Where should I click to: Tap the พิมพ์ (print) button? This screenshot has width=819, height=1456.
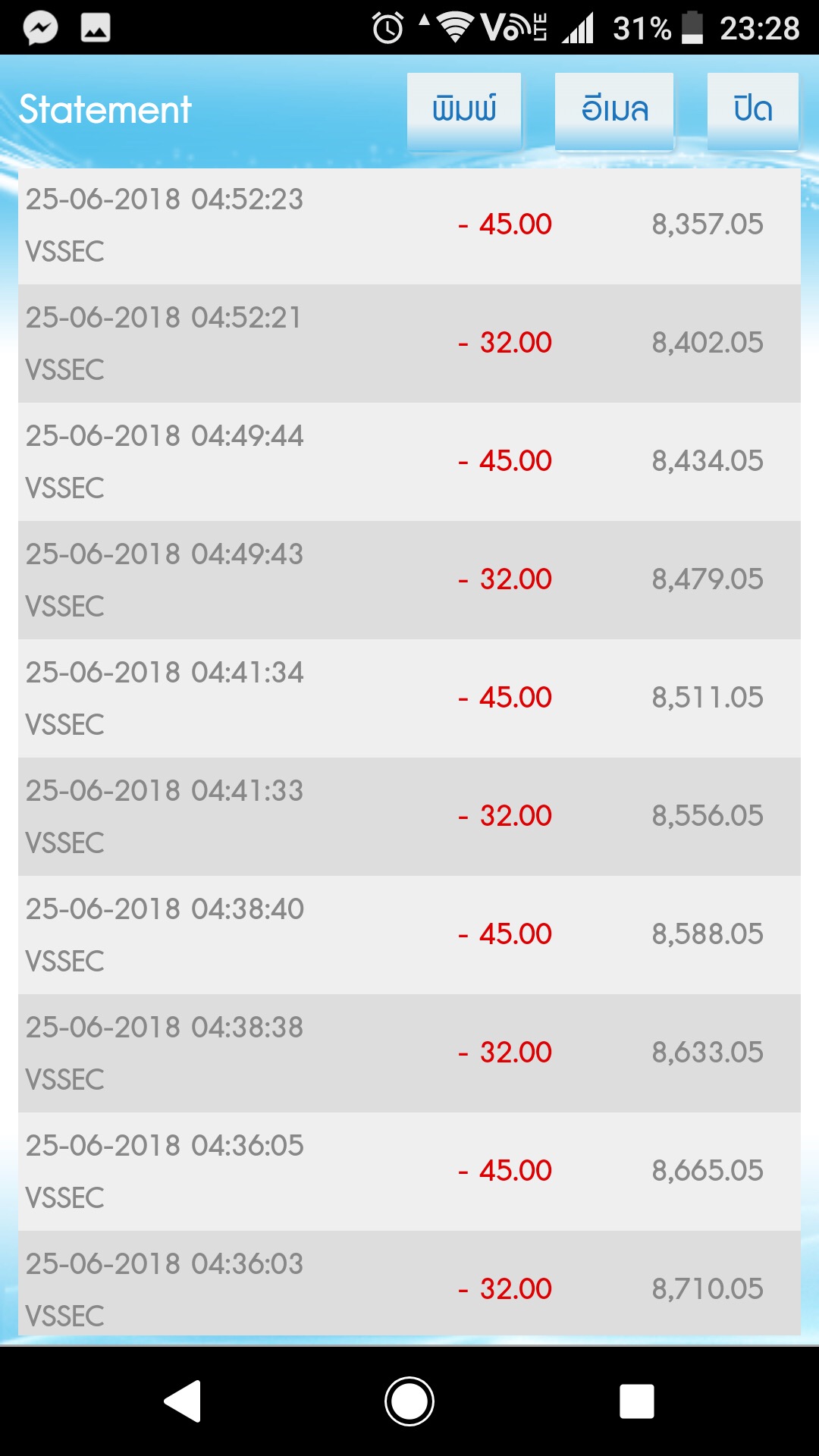point(464,110)
